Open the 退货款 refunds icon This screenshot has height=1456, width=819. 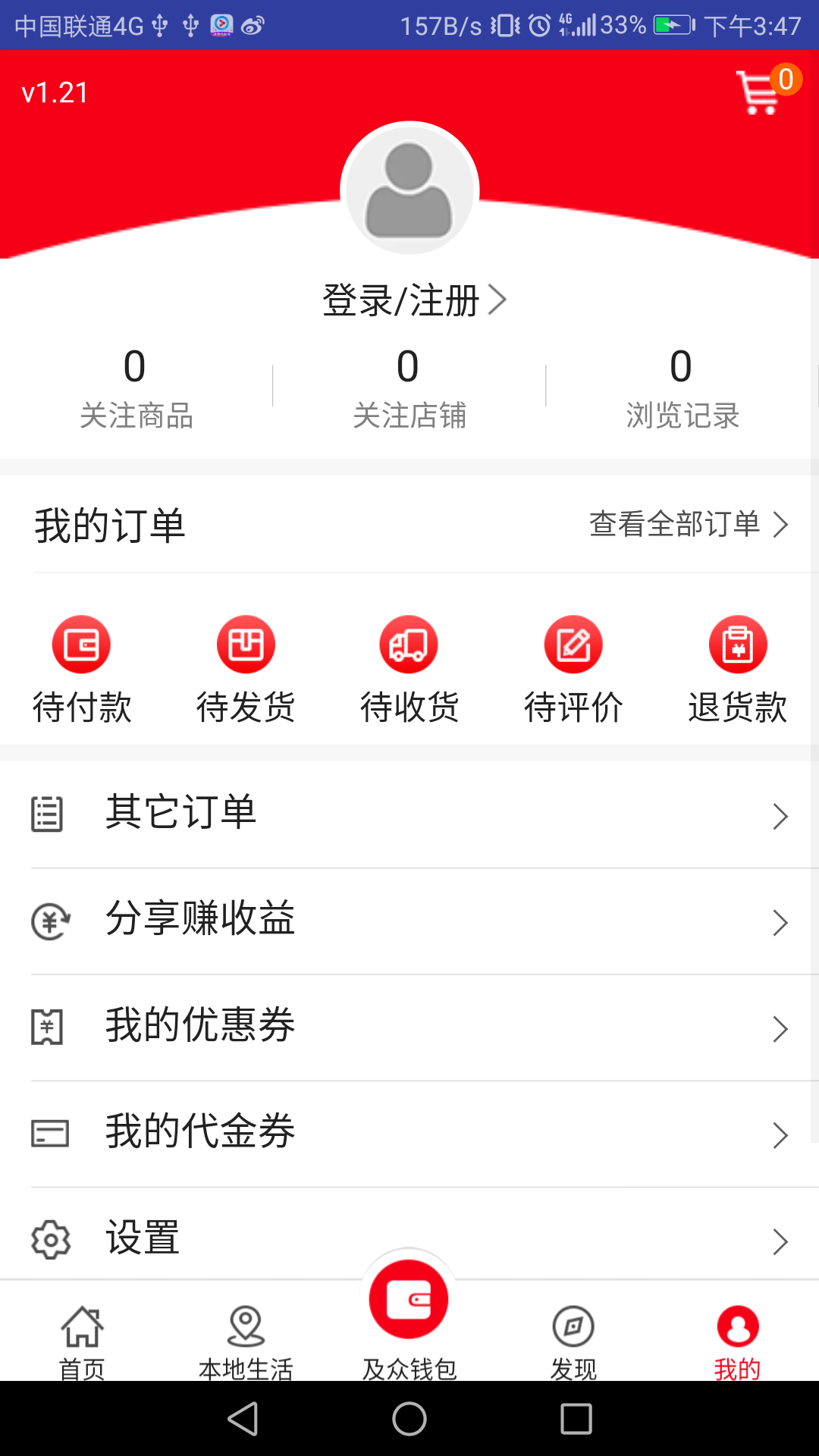[738, 644]
